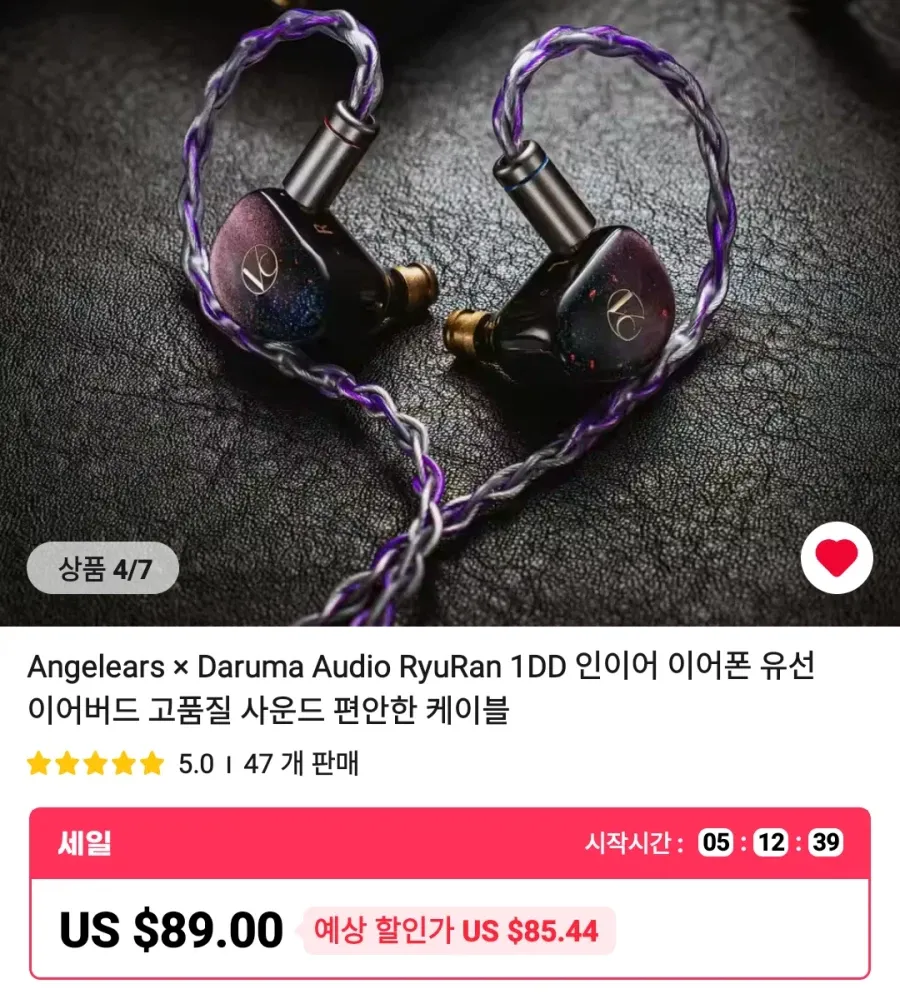Viewport: 900px width, 994px height.
Task: Open the RyuRan earphone product image
Action: [x=450, y=313]
